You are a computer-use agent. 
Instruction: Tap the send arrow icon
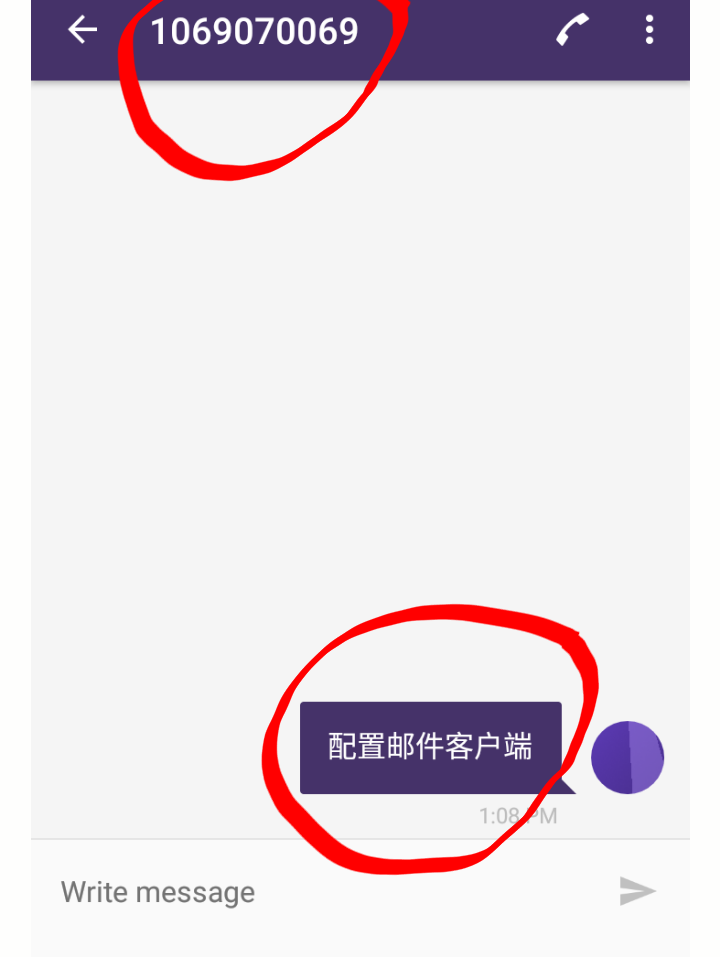(637, 891)
